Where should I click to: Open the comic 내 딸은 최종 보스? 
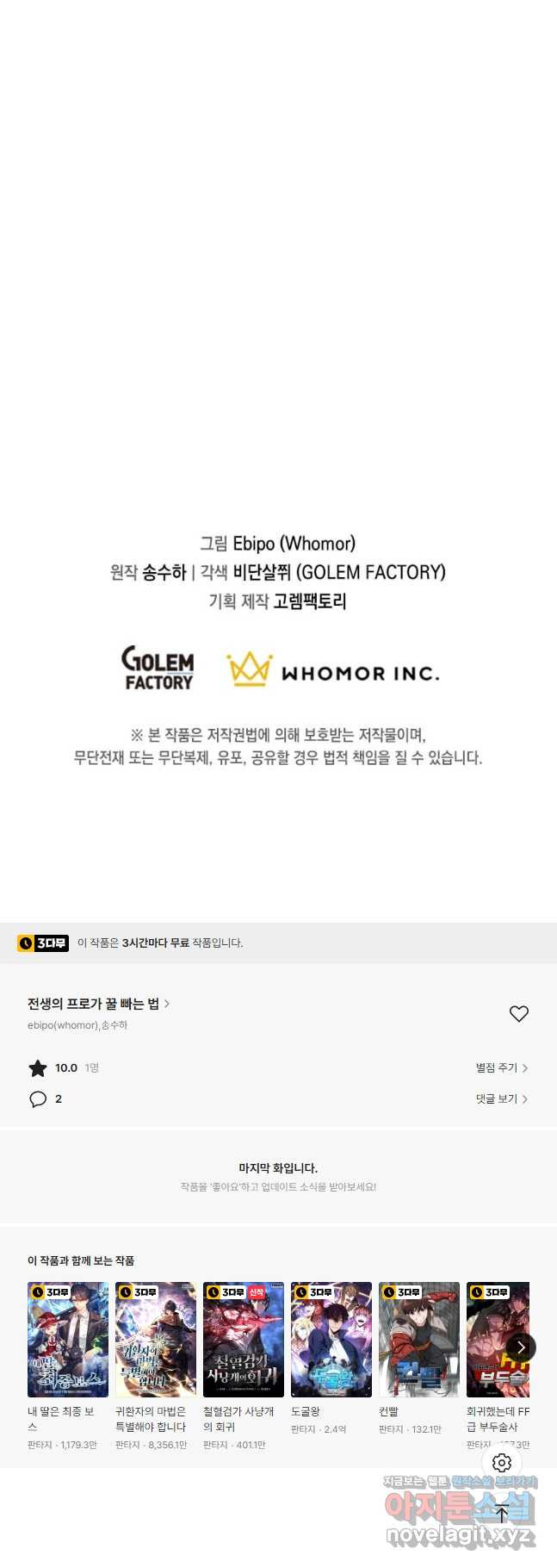[x=68, y=1340]
